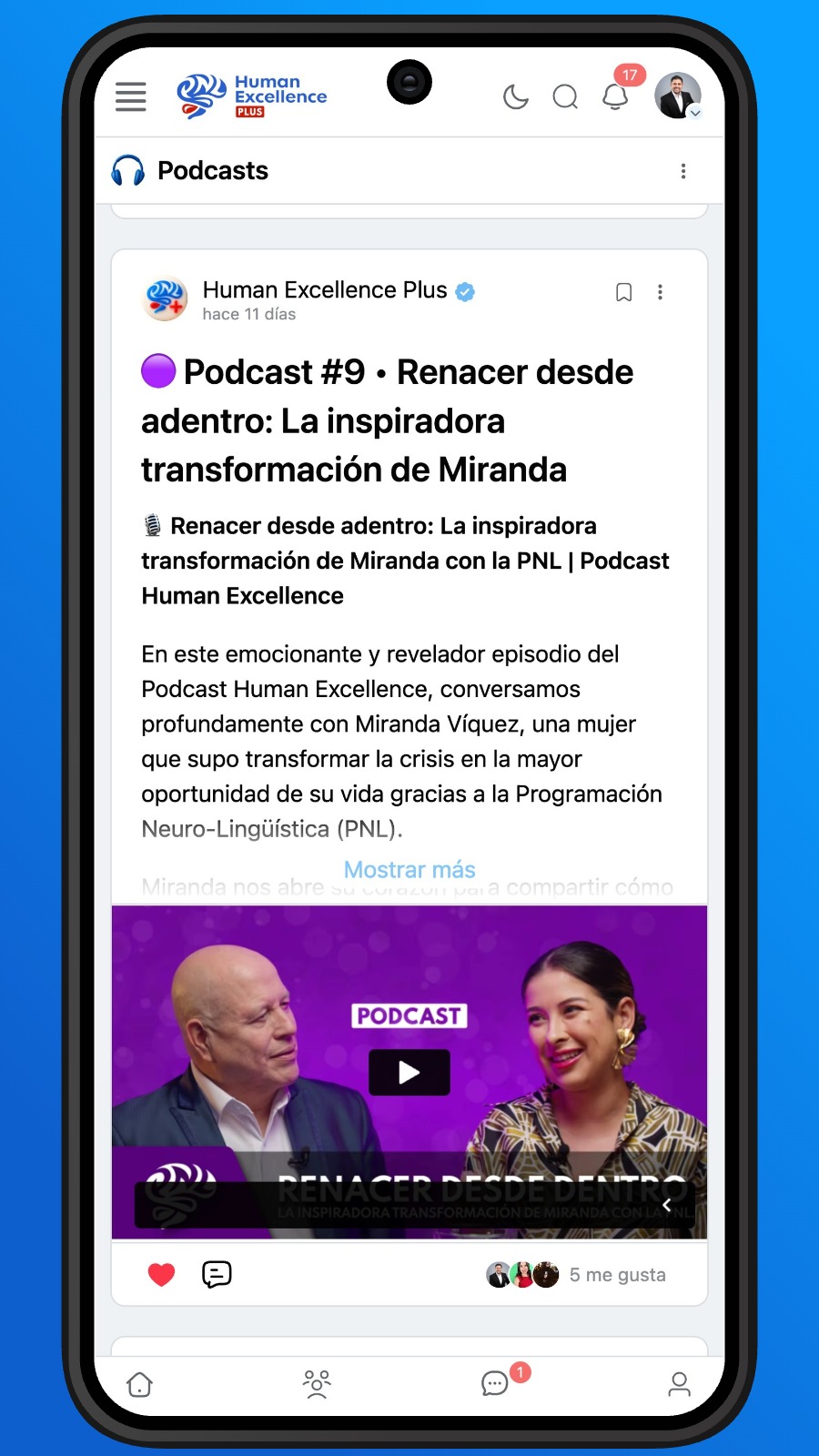The image size is (819, 1456).
Task: Tap the Human Excellence Plus logo
Action: tap(252, 96)
